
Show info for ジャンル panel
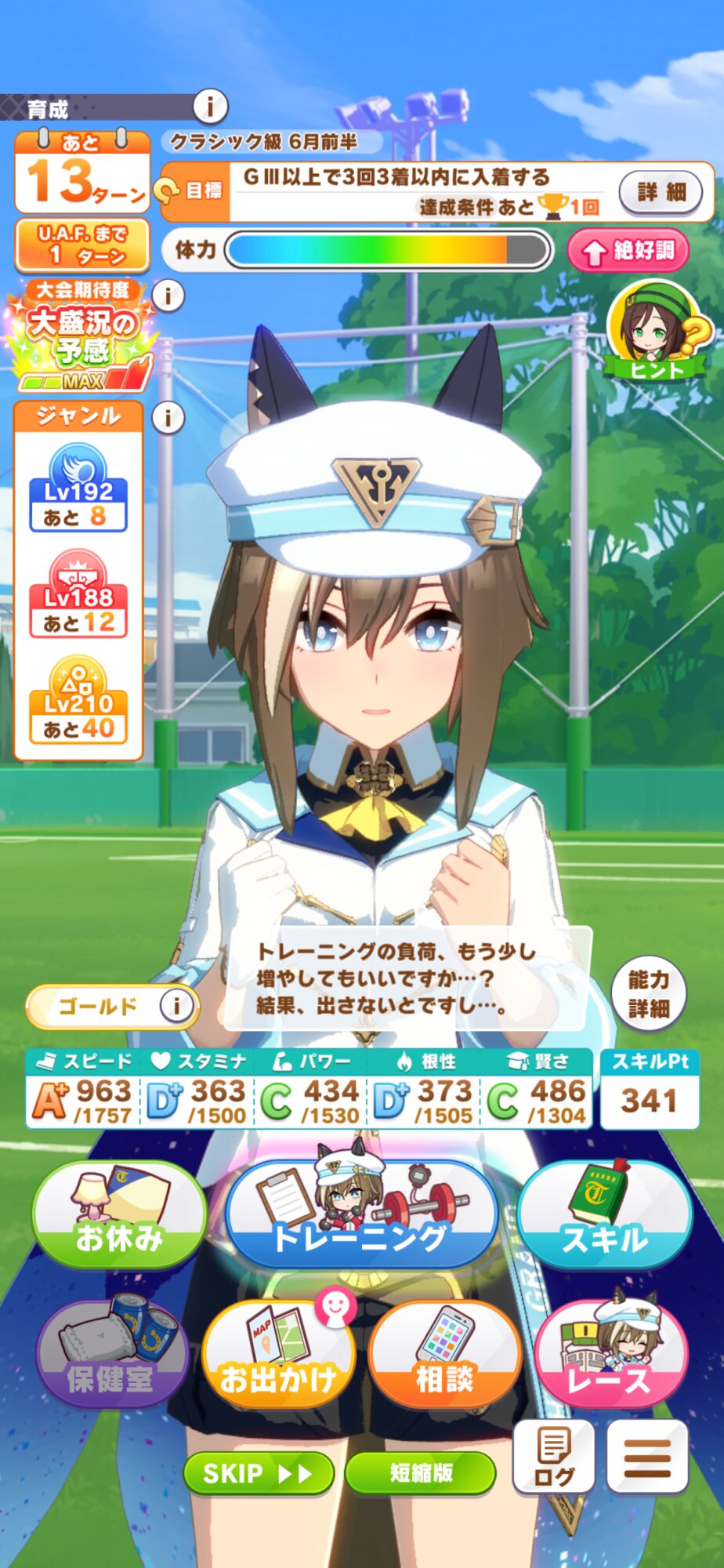tap(168, 417)
